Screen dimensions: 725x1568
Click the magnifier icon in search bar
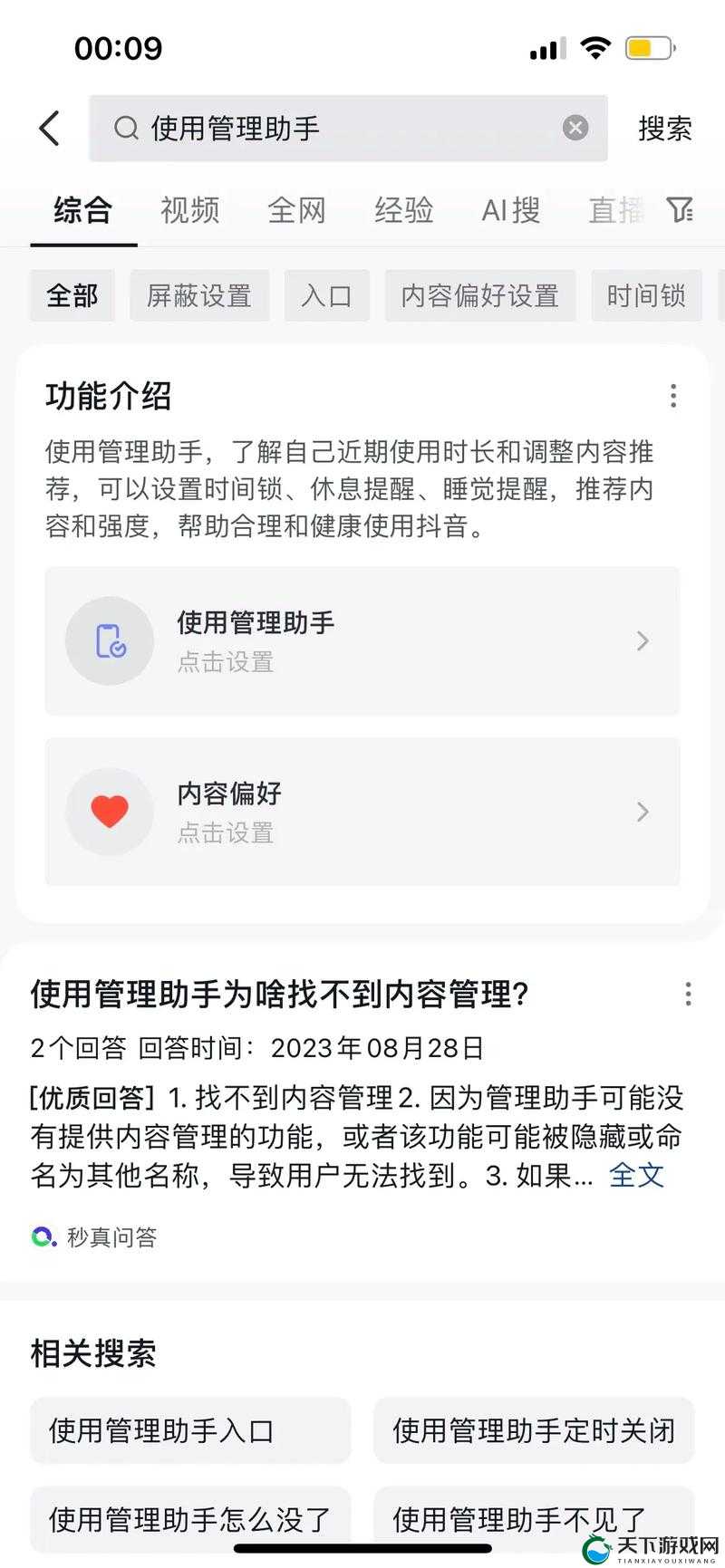coord(127,128)
